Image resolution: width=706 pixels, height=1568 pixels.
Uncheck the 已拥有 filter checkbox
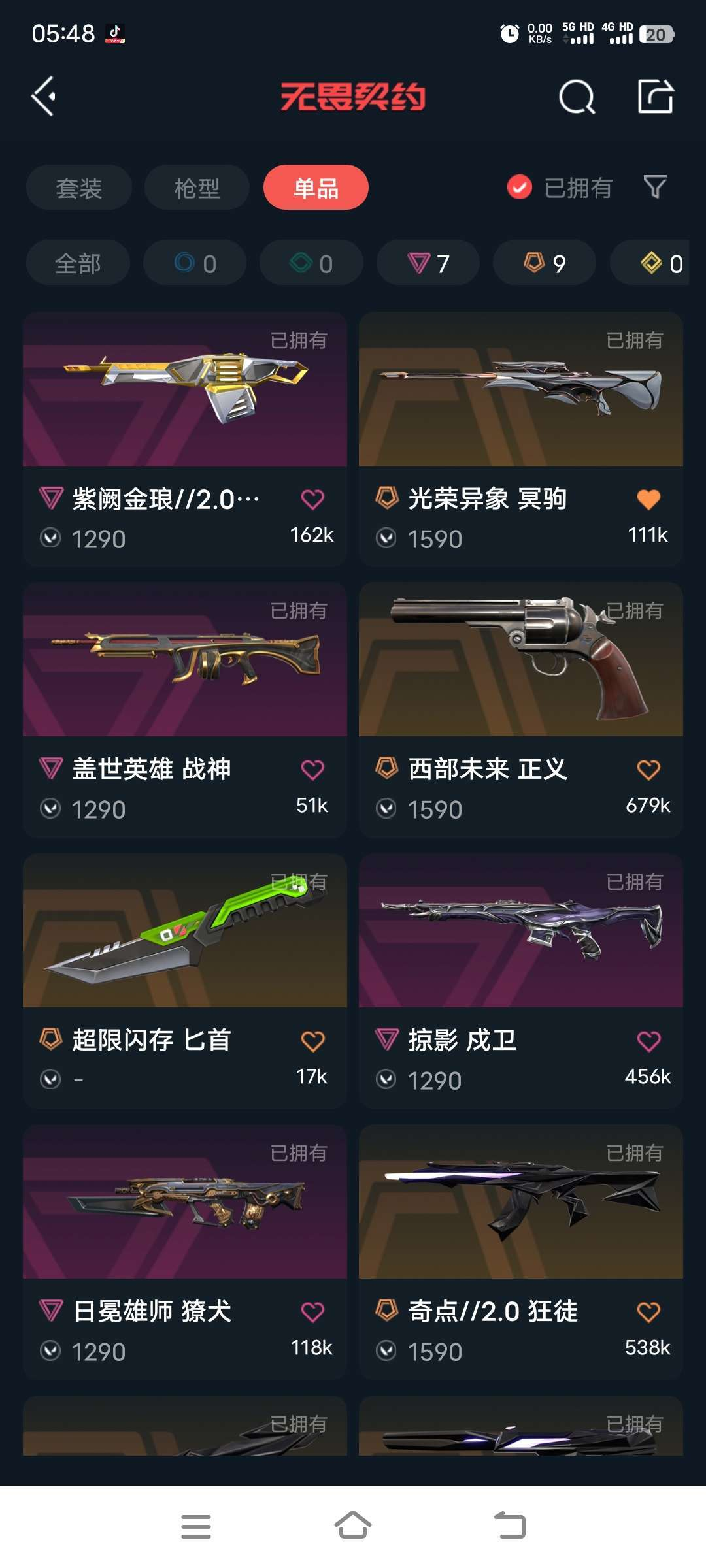[520, 188]
